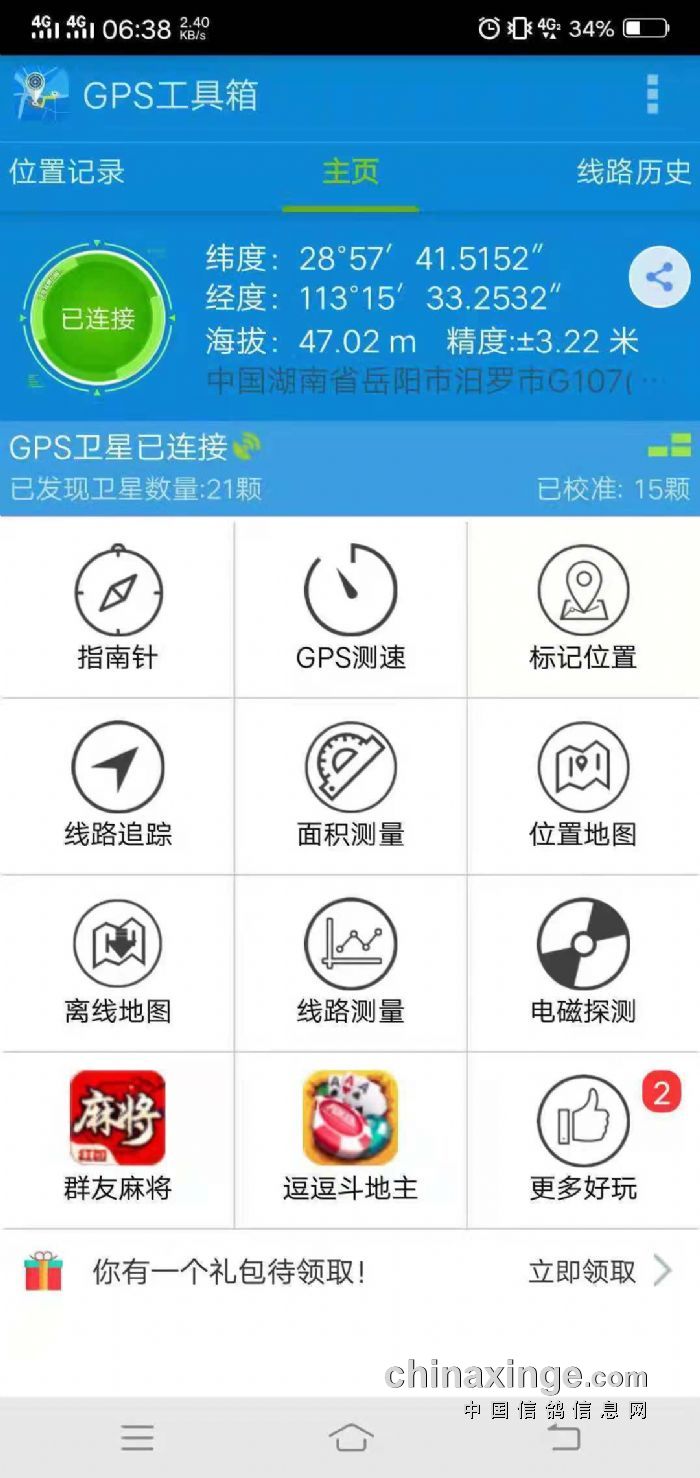The height and width of the screenshot is (1478, 700).
Task: Switch to the 线路历史 tab
Action: pos(633,172)
